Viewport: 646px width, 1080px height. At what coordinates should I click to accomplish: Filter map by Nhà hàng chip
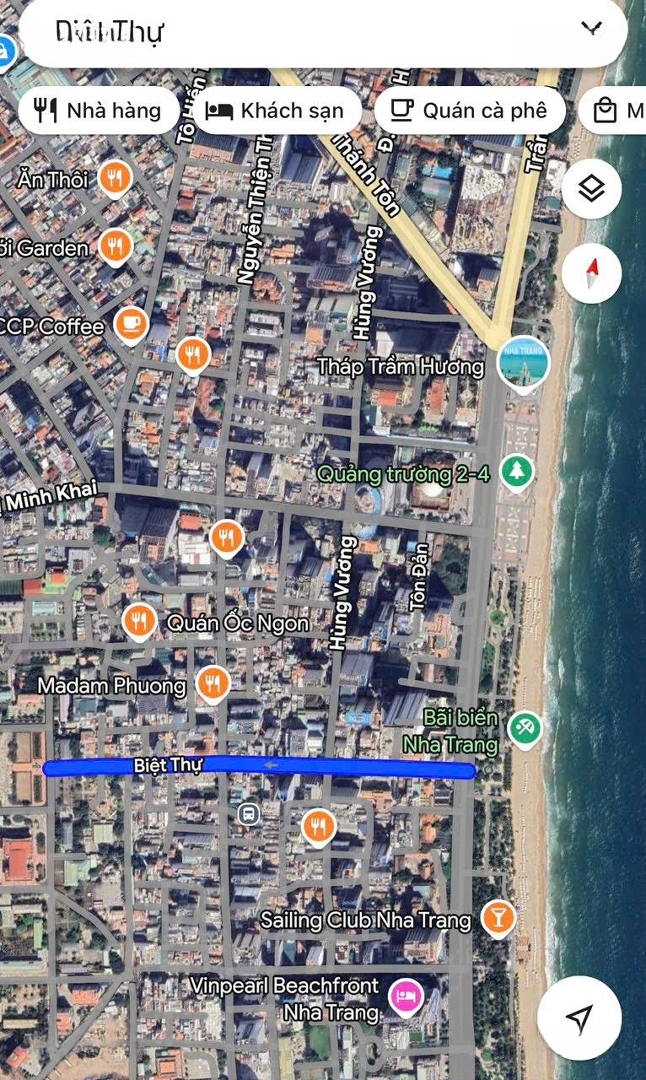tap(98, 110)
